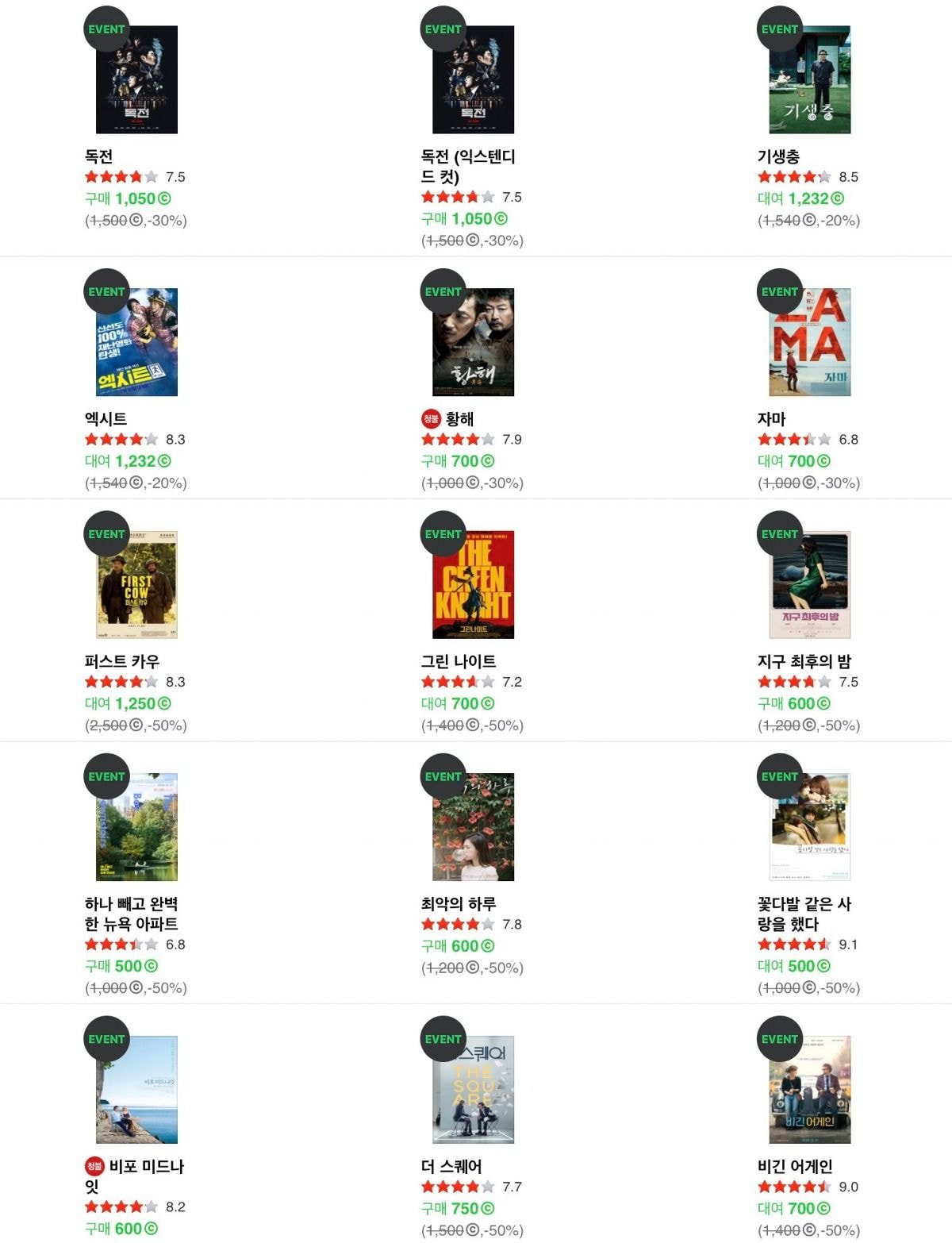Select the 최악의 하루 movie
952x1243 pixels.
473,827
